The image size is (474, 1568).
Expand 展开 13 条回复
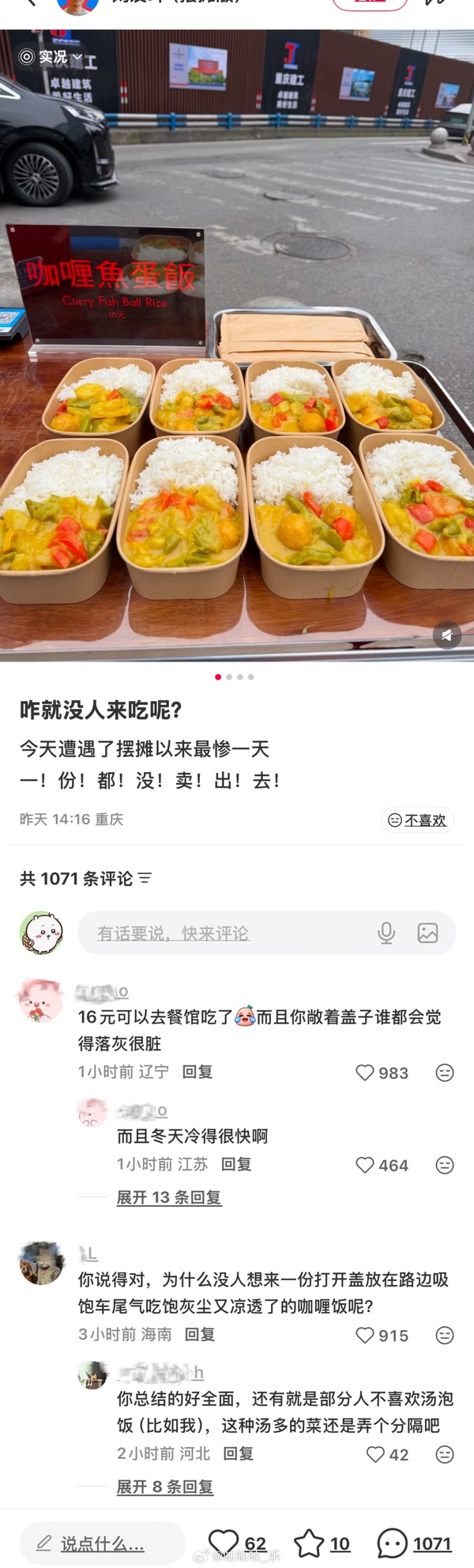[x=168, y=1197]
